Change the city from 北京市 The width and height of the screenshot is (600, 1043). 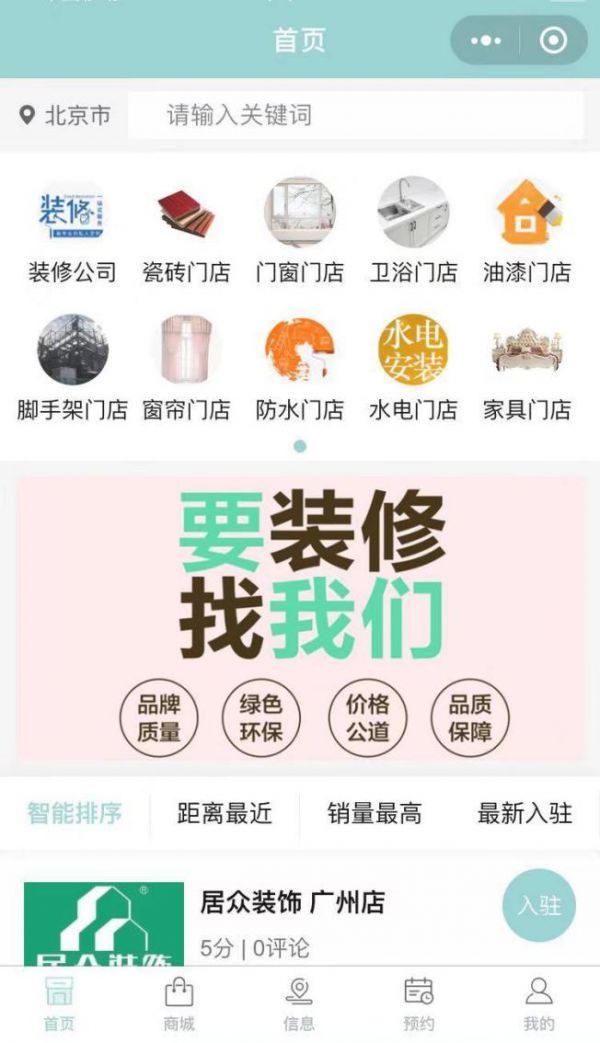click(x=66, y=116)
